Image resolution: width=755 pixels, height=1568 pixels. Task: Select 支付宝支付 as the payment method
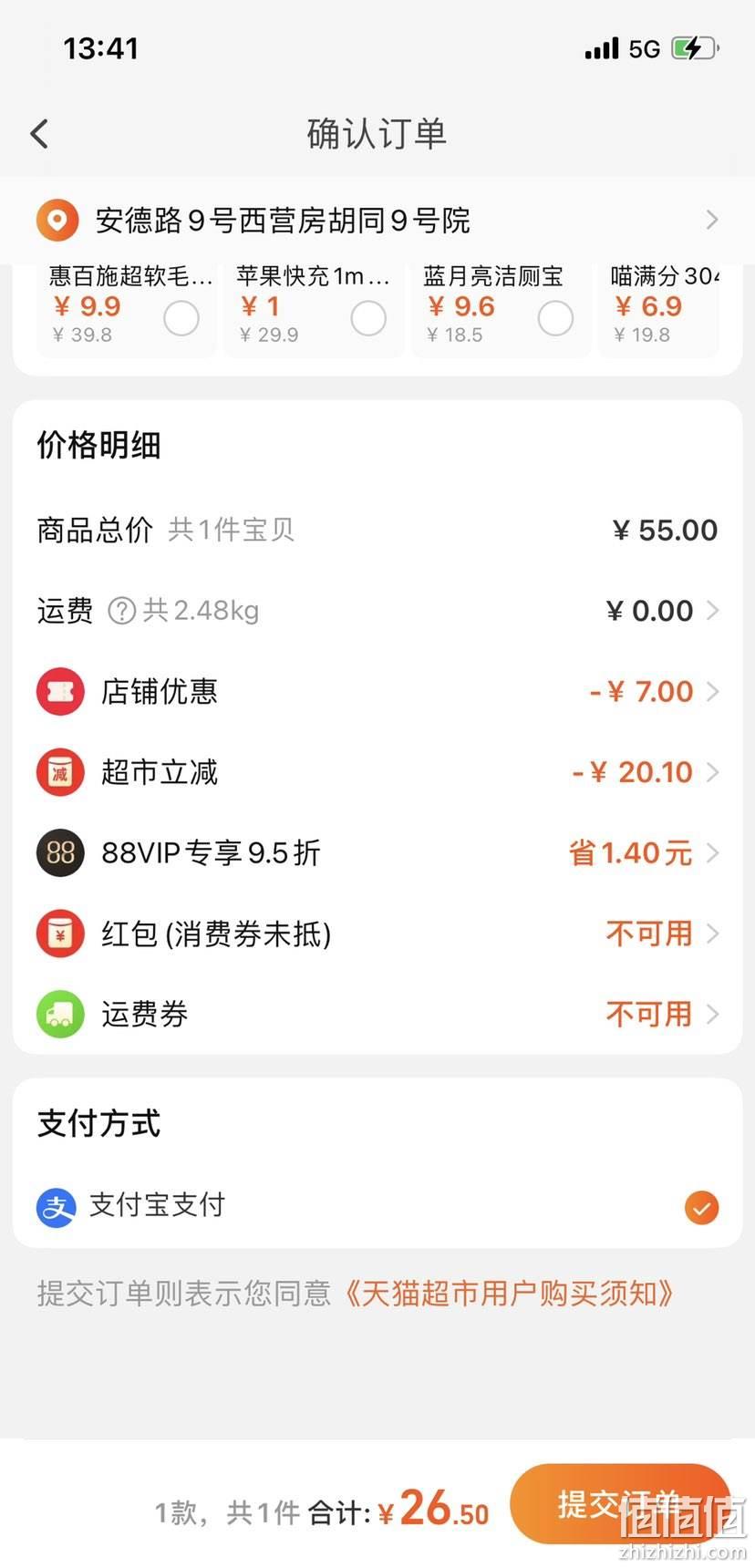click(377, 1206)
